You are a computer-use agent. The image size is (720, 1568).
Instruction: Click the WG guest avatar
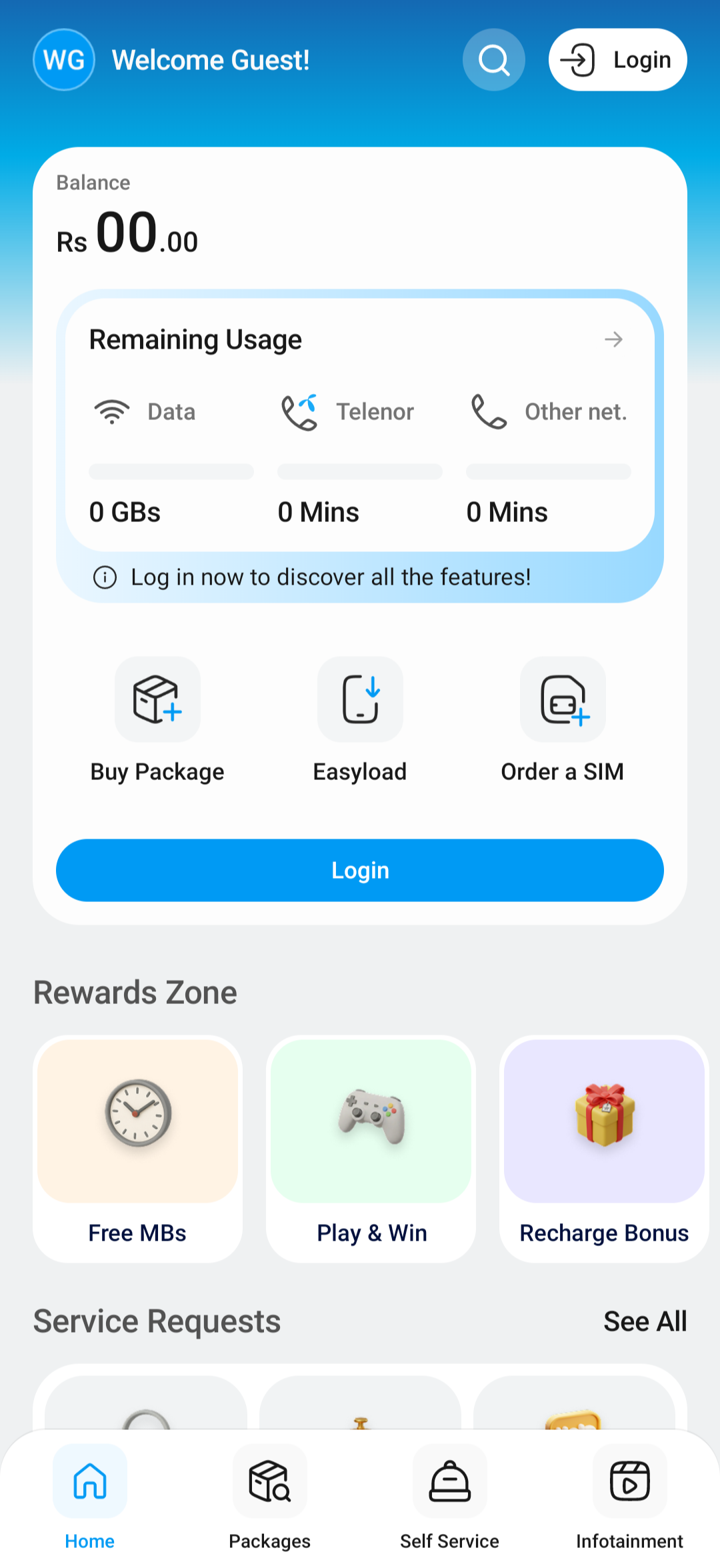pos(63,59)
